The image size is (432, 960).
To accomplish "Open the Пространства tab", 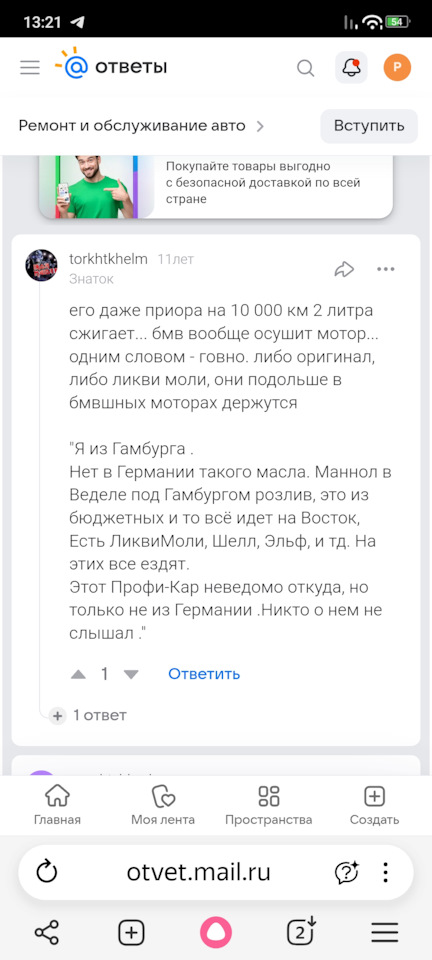I will click(x=269, y=805).
